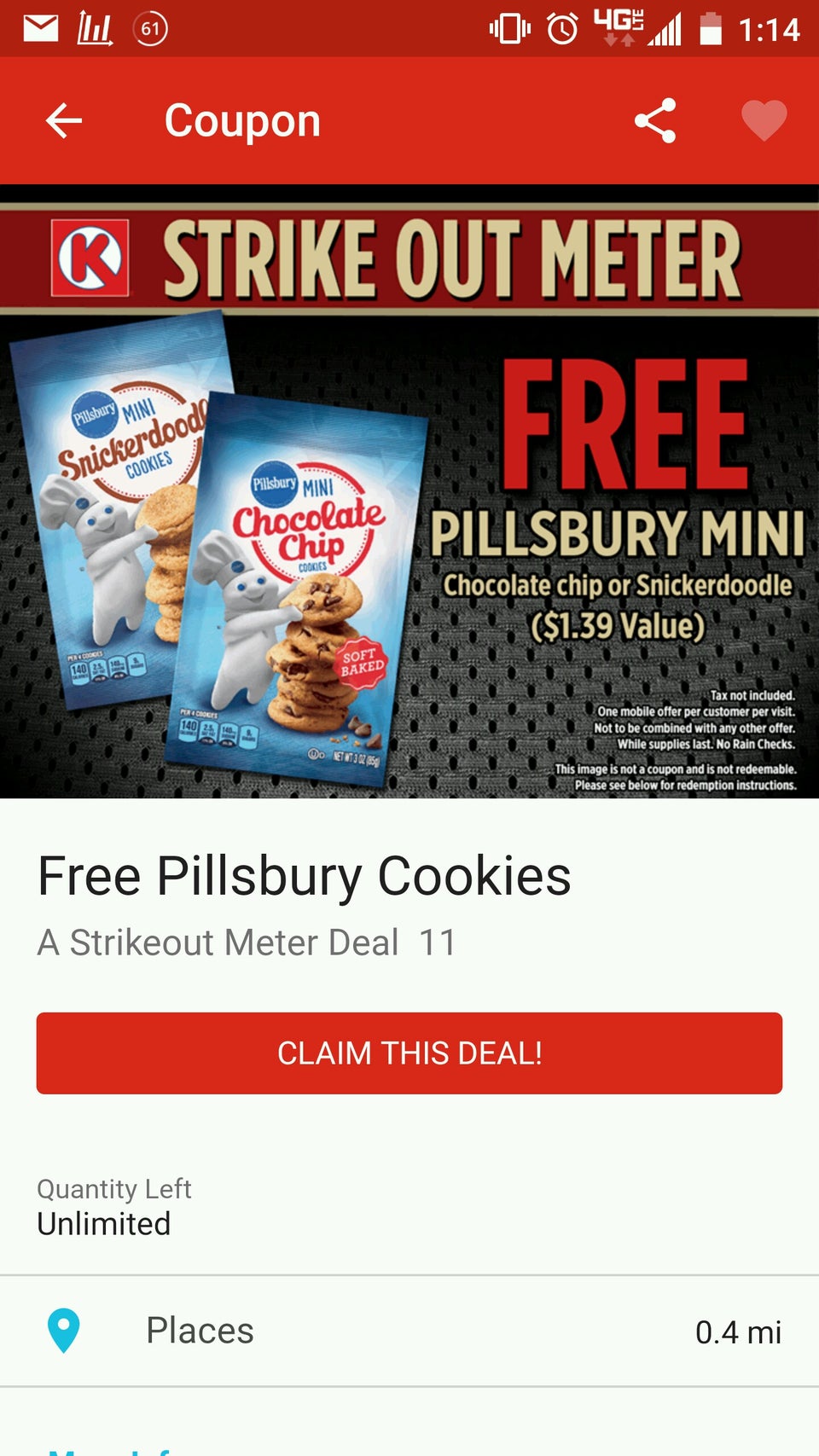Viewport: 819px width, 1456px height.
Task: Tap the CLAIM THIS DEAL! button
Action: 409,1053
